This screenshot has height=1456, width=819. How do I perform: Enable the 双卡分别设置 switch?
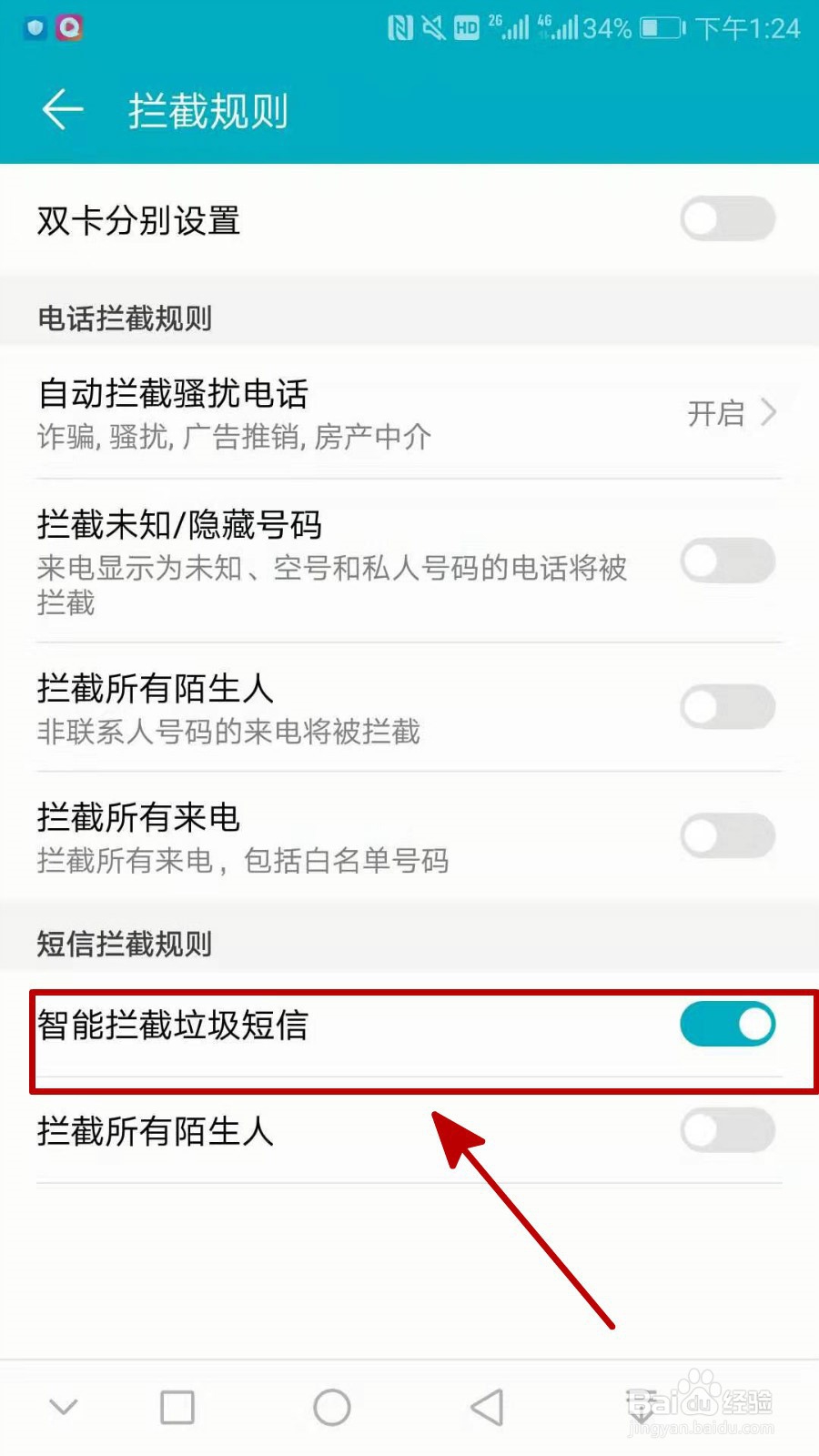pyautogui.click(x=727, y=218)
